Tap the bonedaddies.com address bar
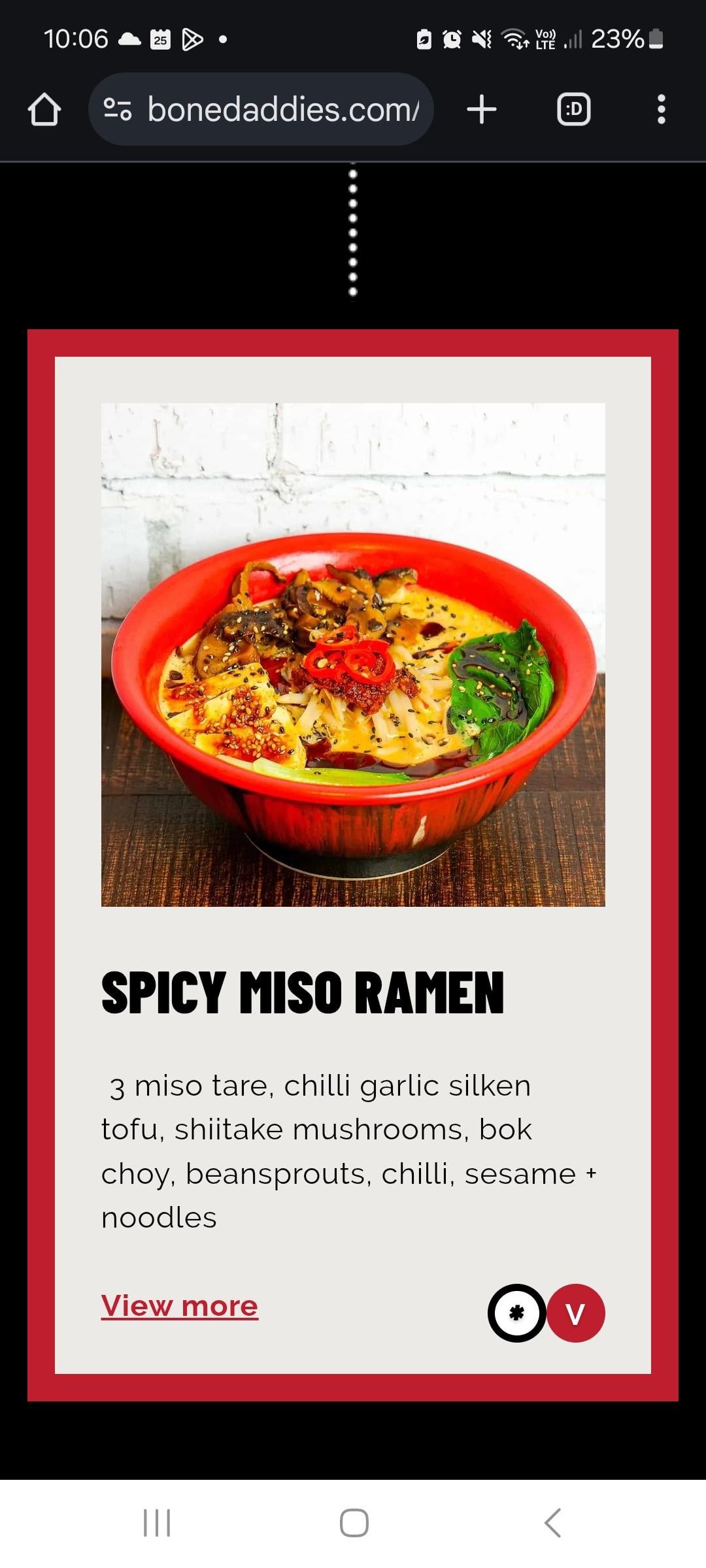Image resolution: width=706 pixels, height=1568 pixels. tap(282, 109)
